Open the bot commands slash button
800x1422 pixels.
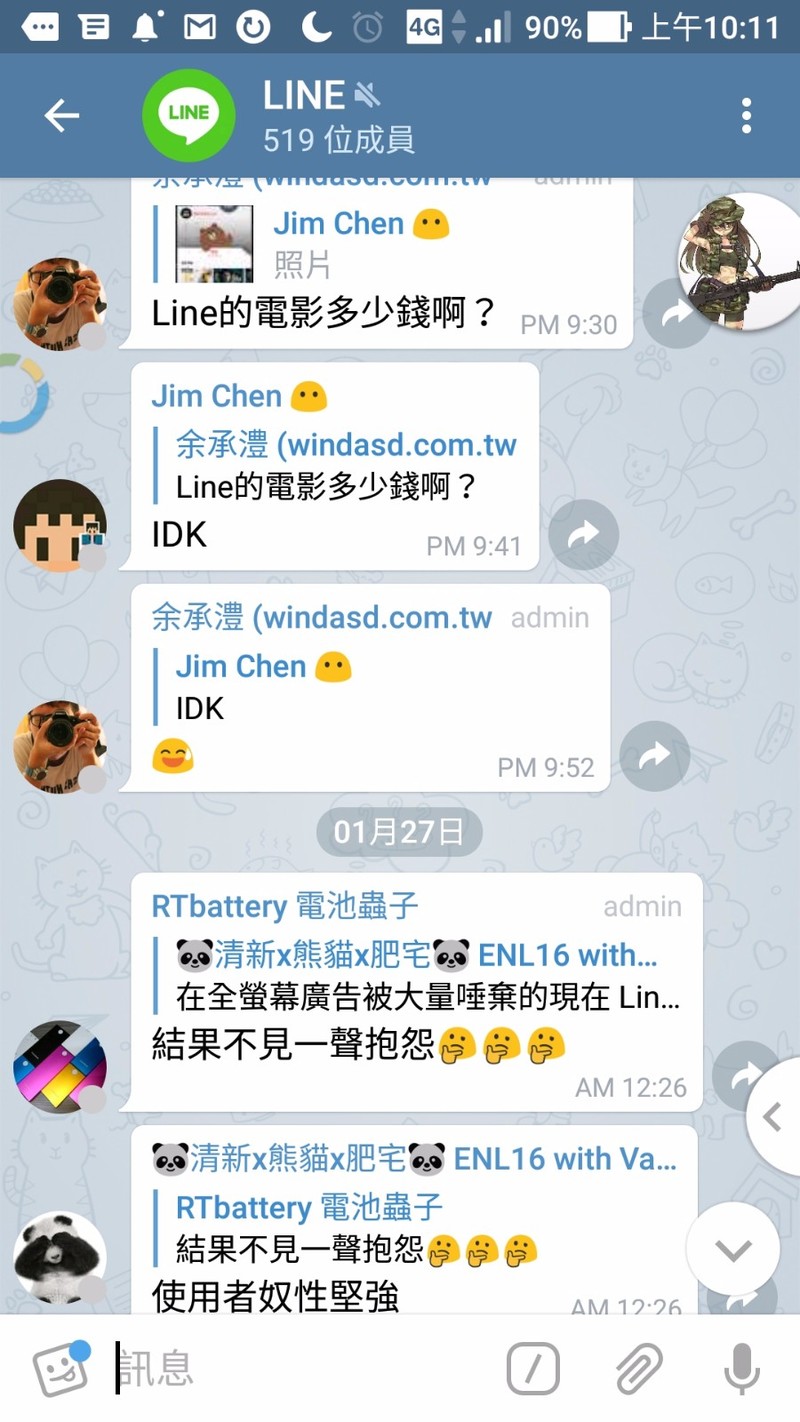pyautogui.click(x=533, y=1368)
